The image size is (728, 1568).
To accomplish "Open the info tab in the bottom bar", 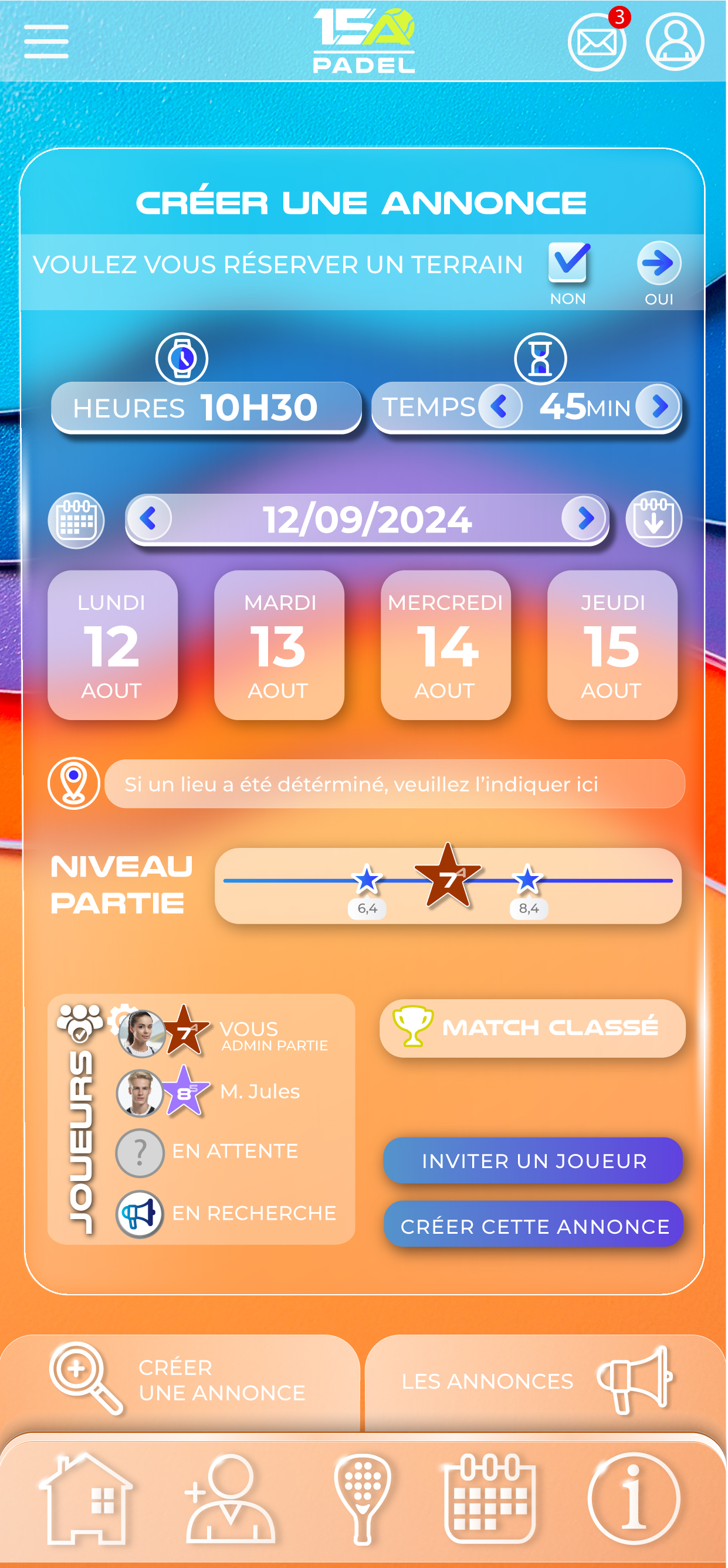I will (x=634, y=1499).
